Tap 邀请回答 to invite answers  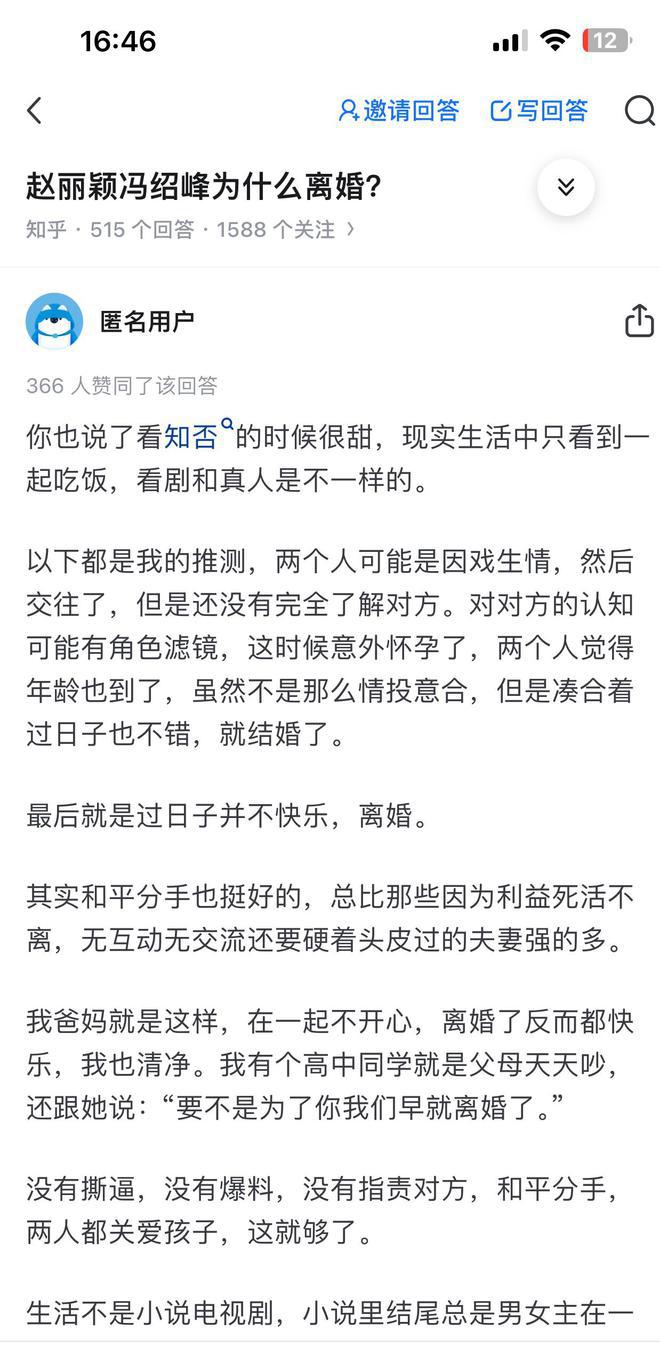click(399, 111)
